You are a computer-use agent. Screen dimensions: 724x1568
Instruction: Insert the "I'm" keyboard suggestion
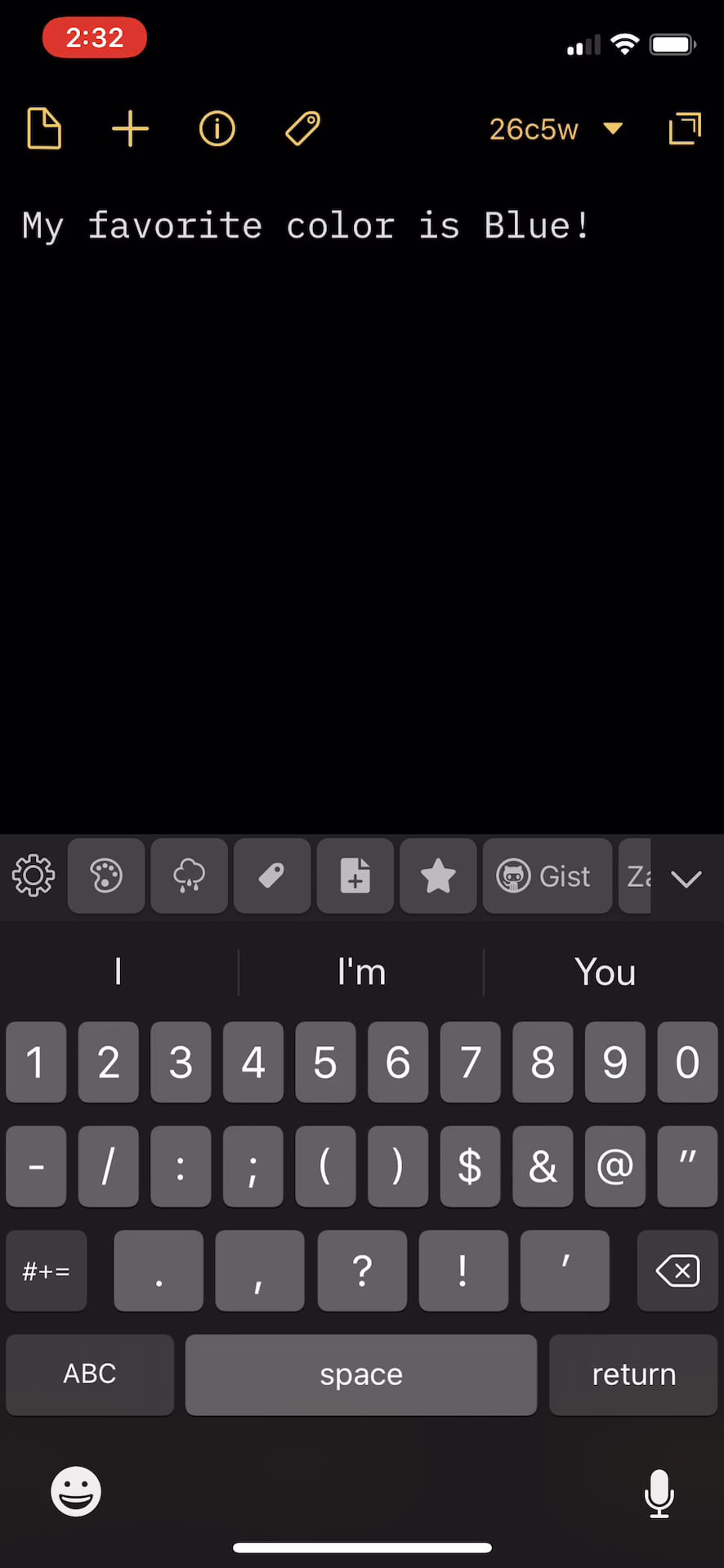click(x=361, y=972)
